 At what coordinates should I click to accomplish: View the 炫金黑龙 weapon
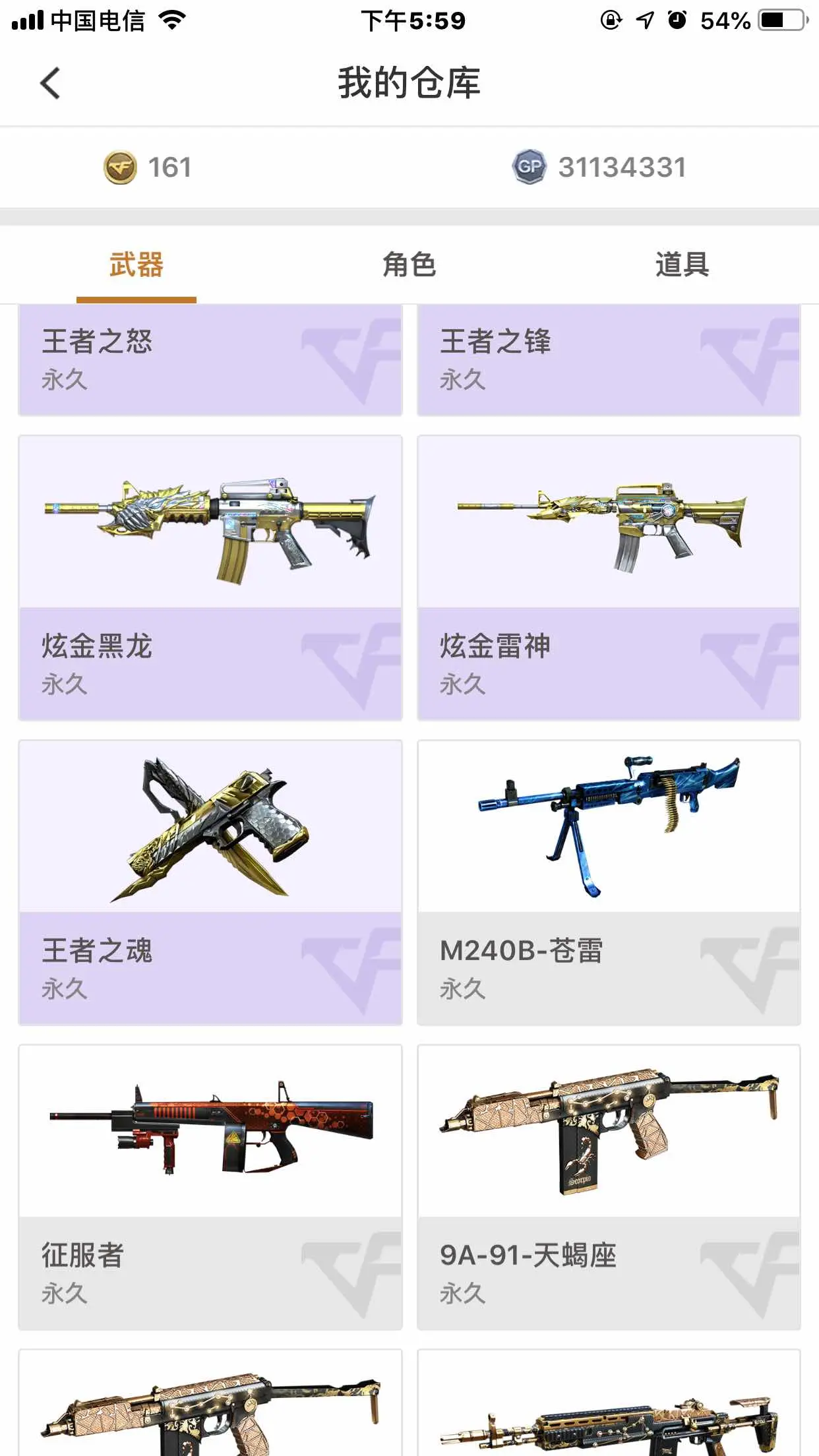pos(210,578)
